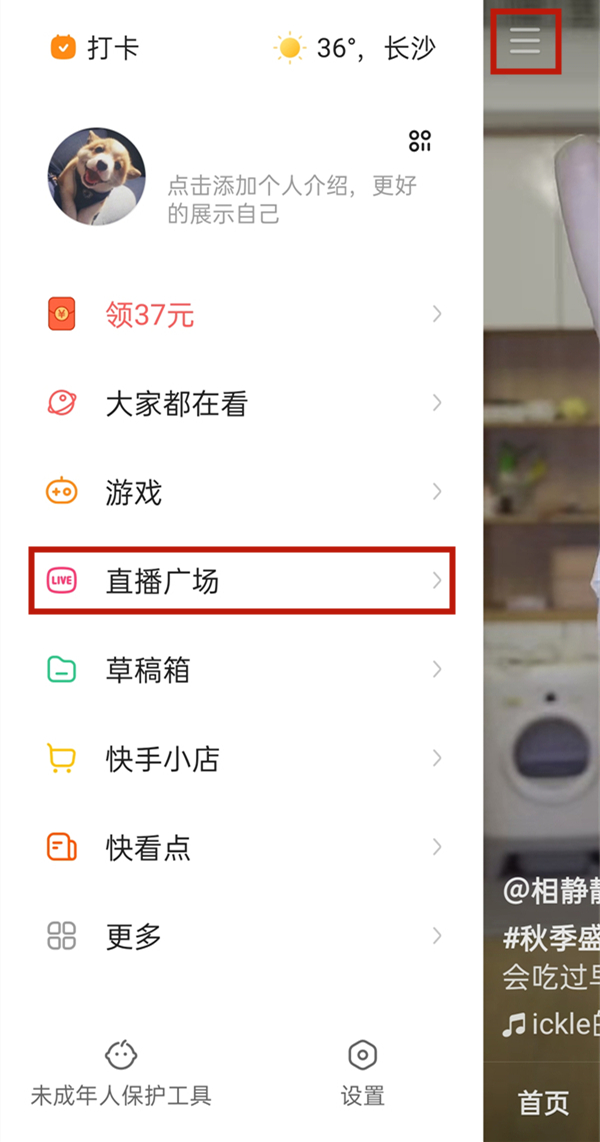Open 直播广场 live square
The width and height of the screenshot is (600, 1142).
tap(242, 581)
